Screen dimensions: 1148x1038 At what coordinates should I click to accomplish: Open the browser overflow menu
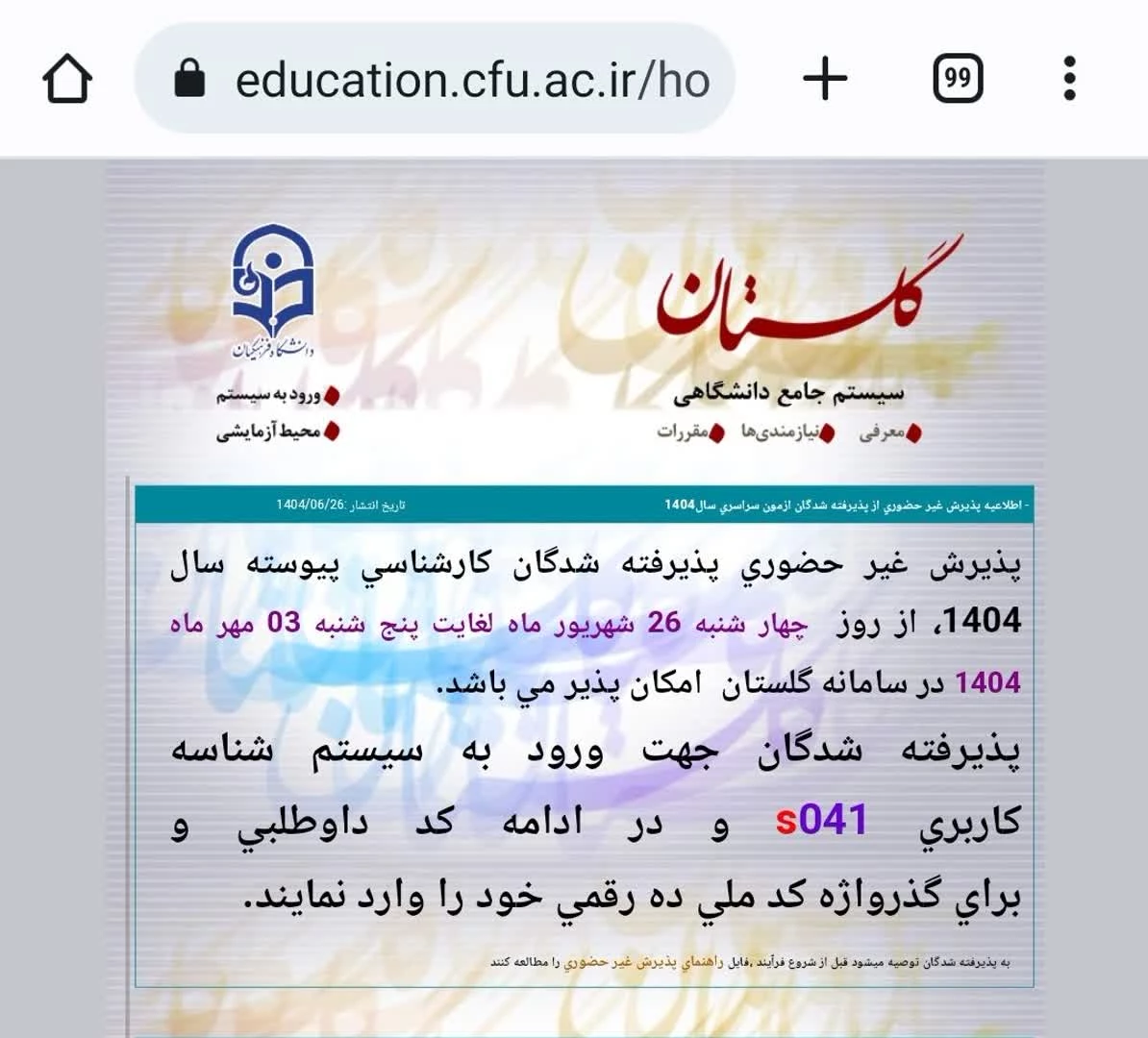tap(1069, 78)
